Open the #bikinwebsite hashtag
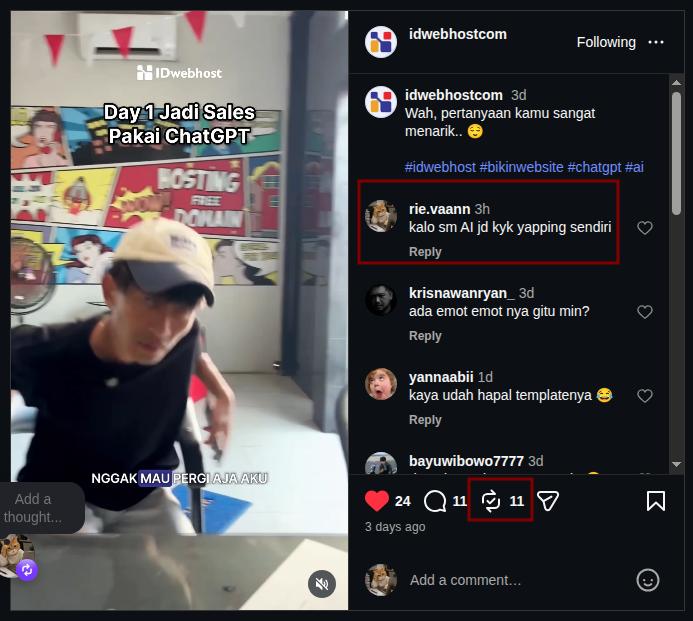The height and width of the screenshot is (621, 693). click(x=521, y=167)
